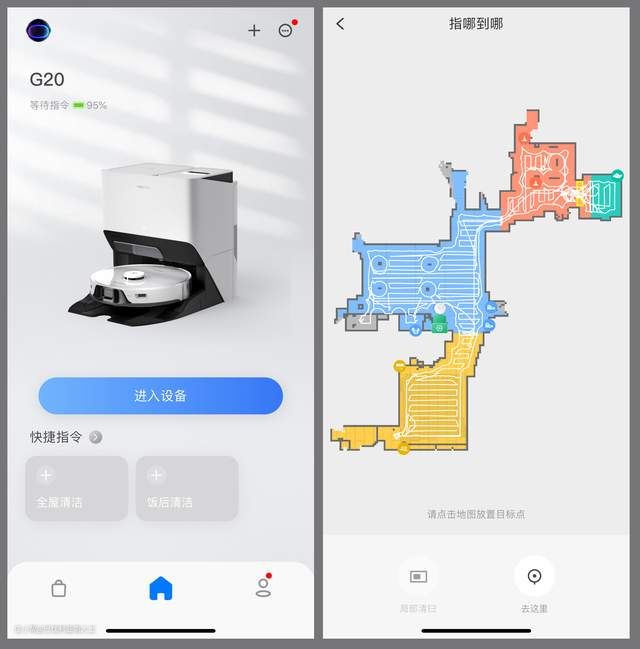Open the messages icon with red dot
Viewport: 640px width, 649px height.
pos(286,30)
